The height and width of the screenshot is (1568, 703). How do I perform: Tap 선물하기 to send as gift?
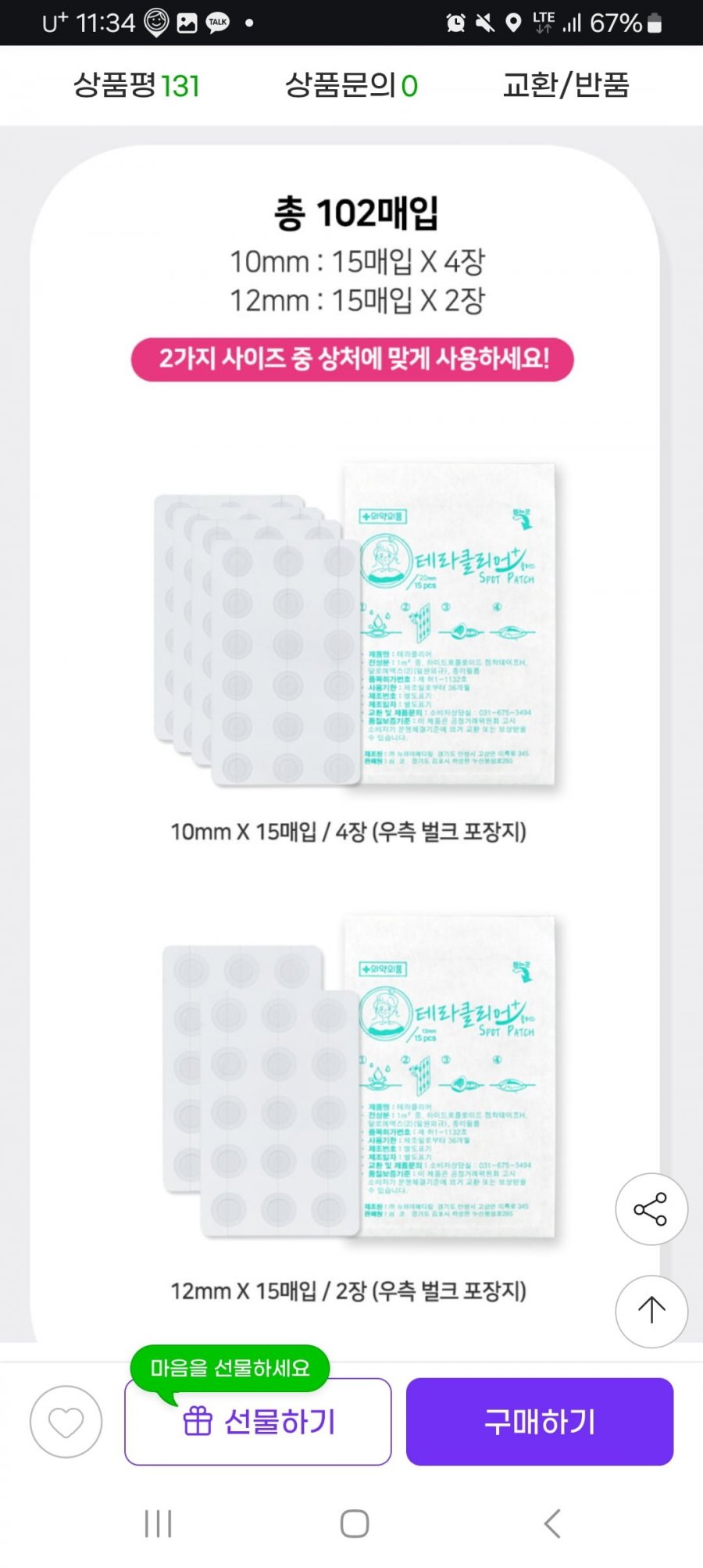(x=258, y=1422)
